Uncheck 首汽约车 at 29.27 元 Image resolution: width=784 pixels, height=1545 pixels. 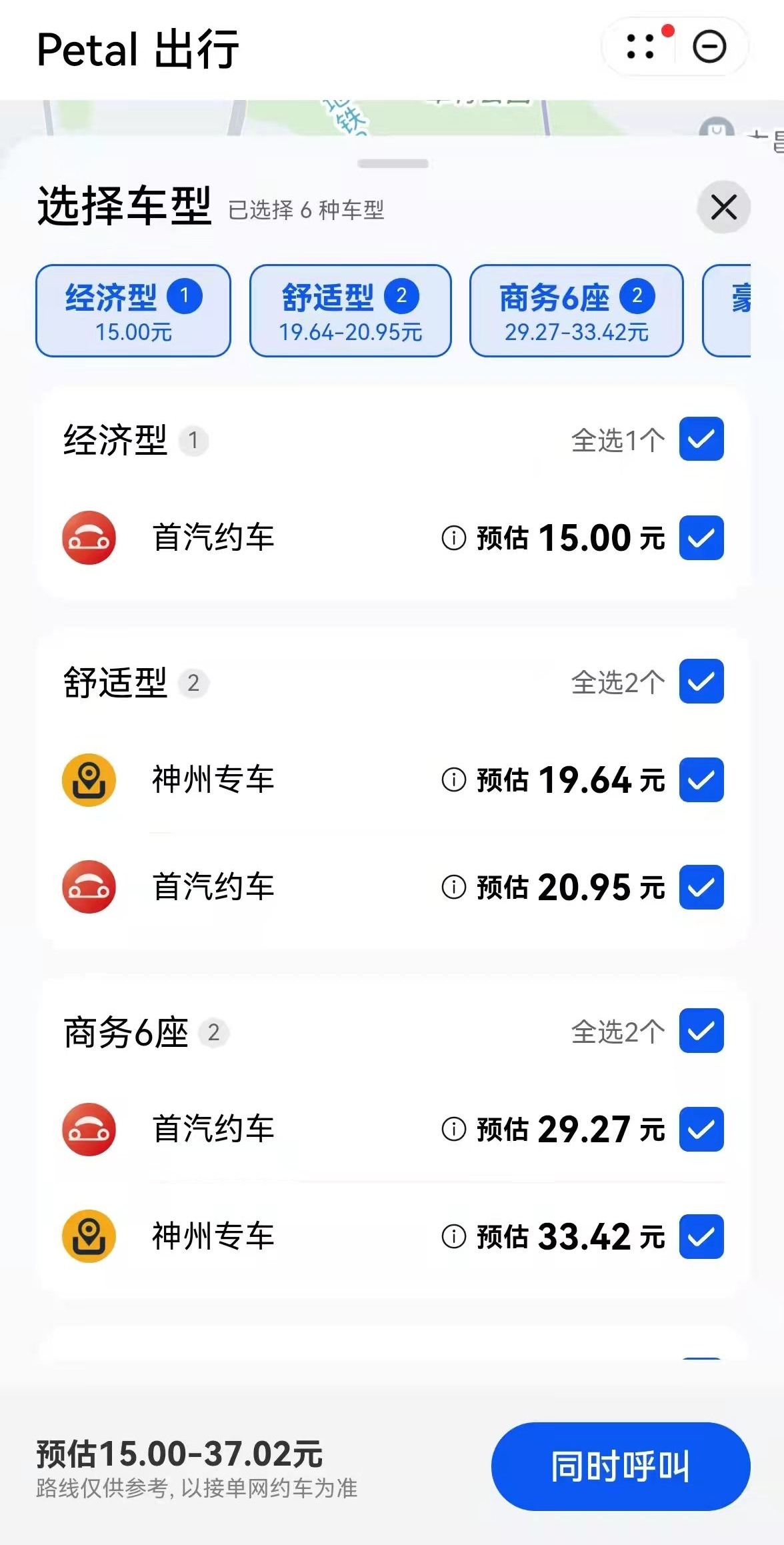pyautogui.click(x=701, y=1129)
